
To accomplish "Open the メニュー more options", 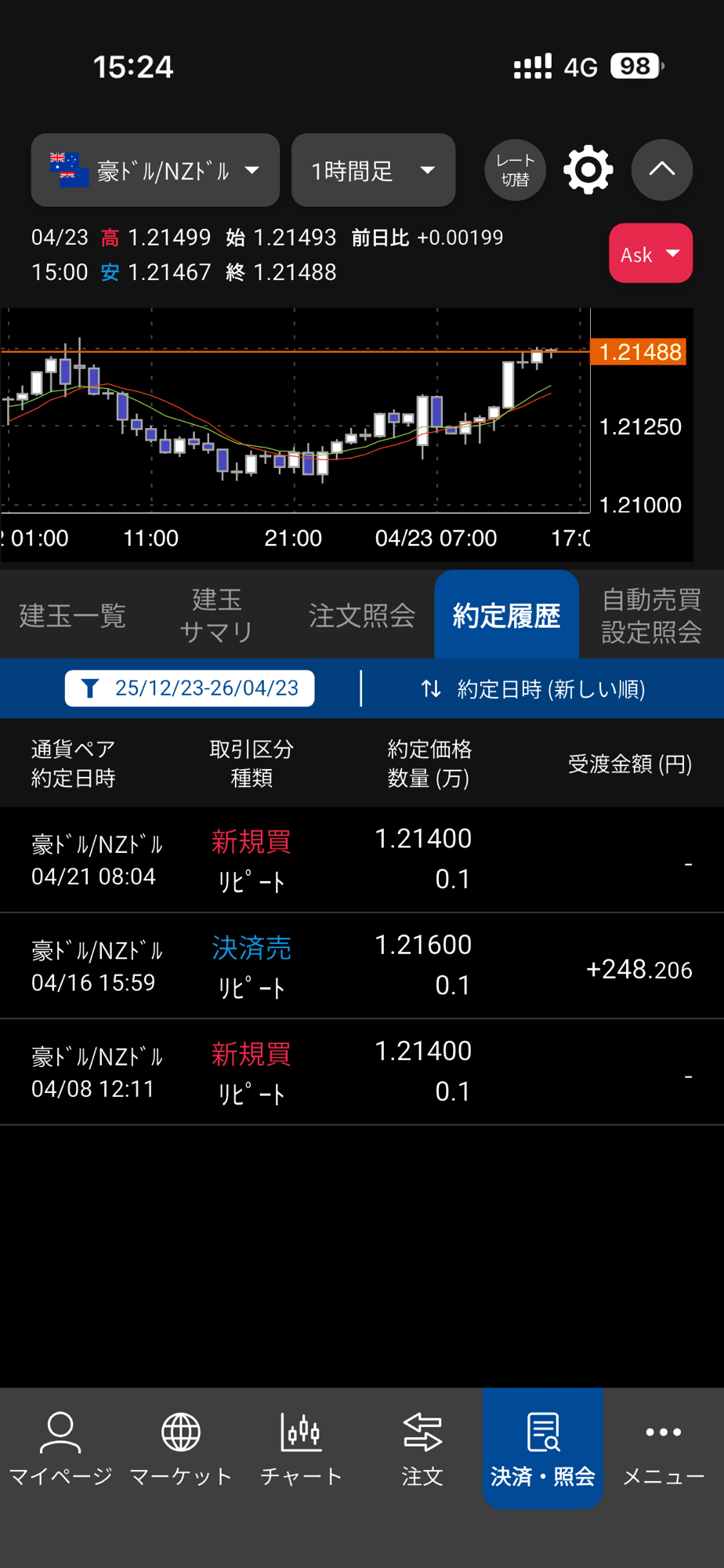I will pos(663,1448).
